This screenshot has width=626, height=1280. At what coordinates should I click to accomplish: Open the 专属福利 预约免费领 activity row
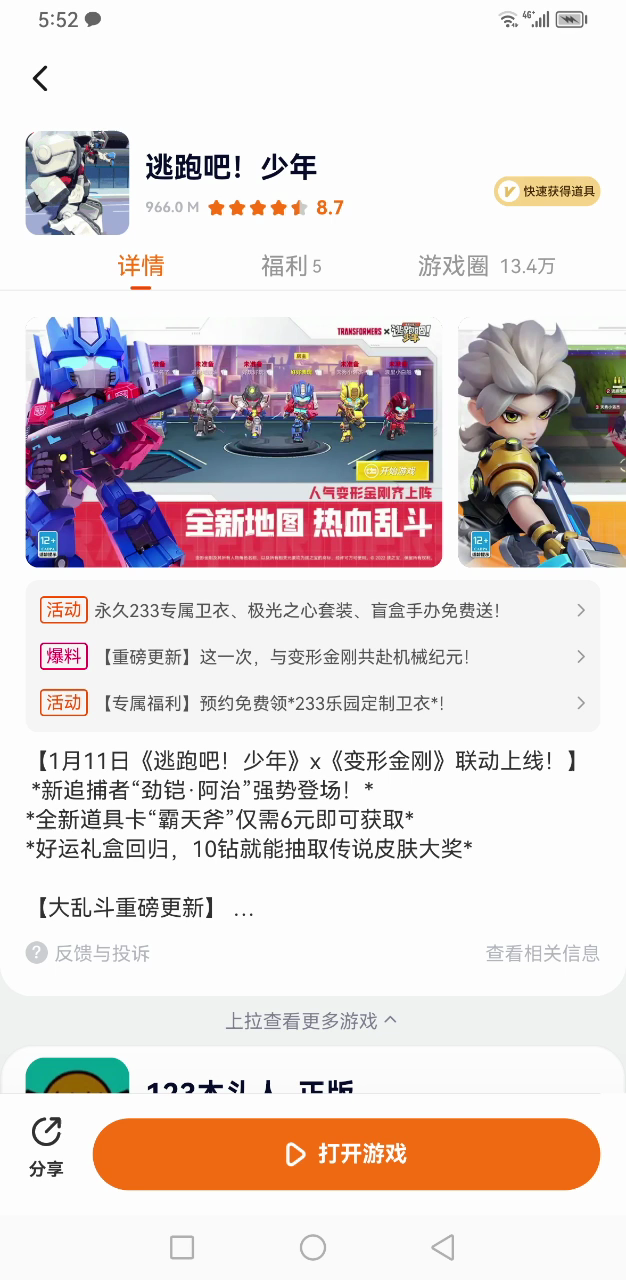point(313,703)
